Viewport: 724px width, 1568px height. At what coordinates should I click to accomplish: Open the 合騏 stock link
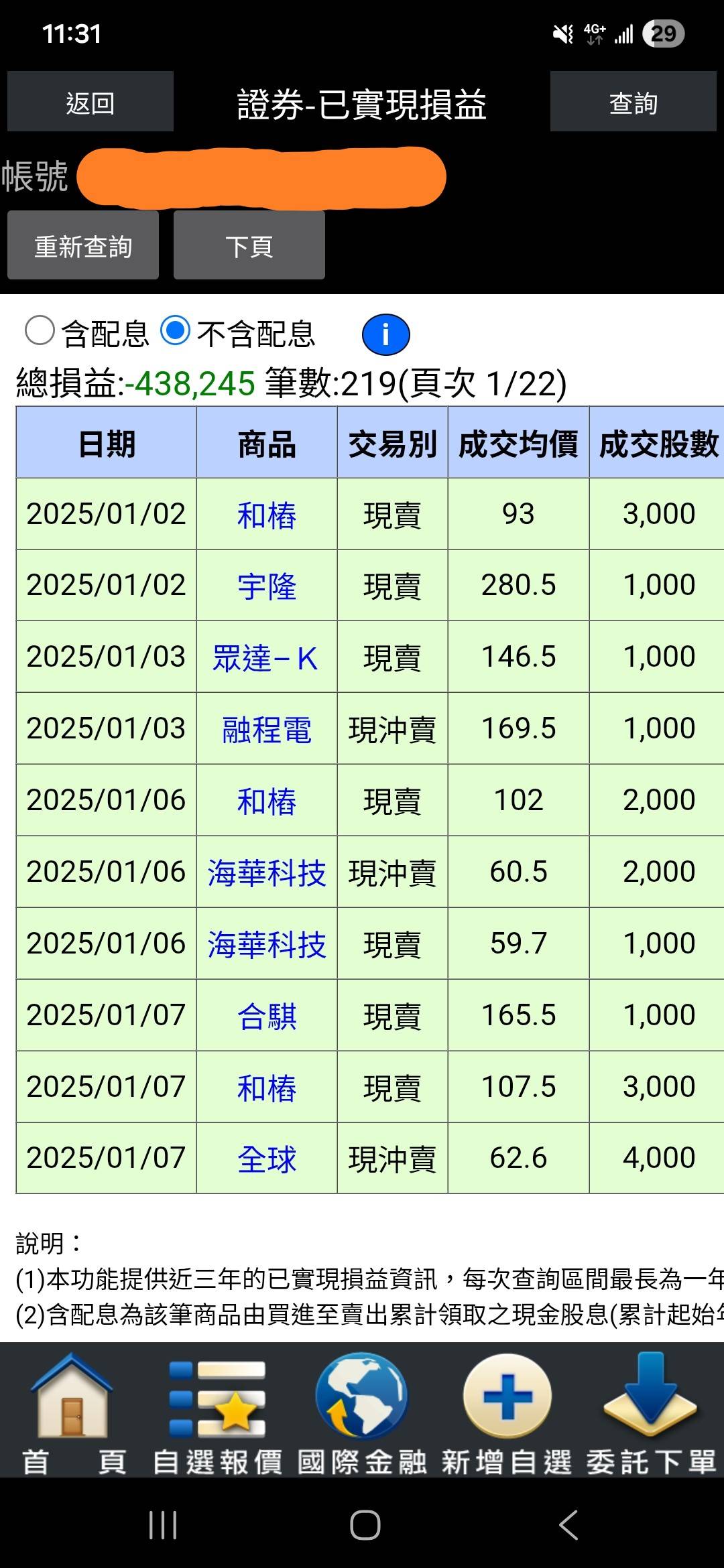pos(267,1015)
